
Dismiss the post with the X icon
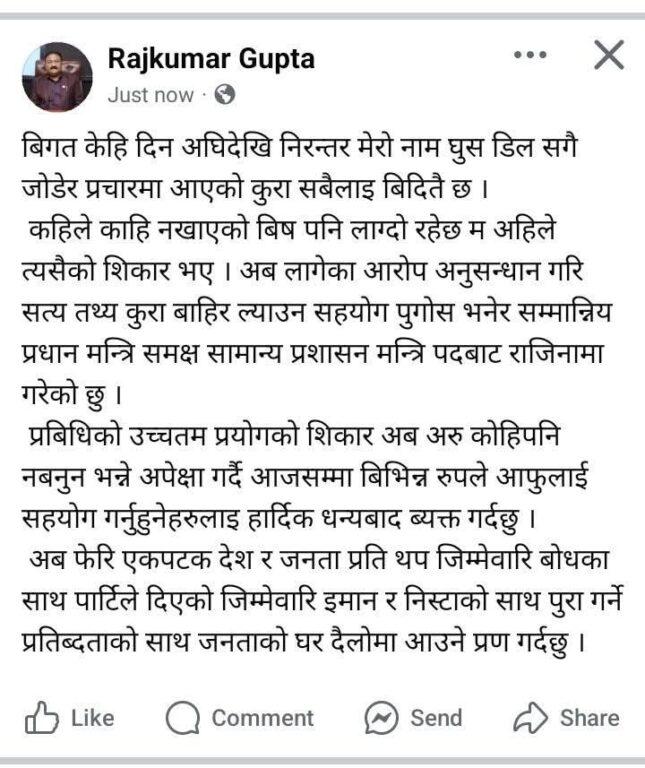tap(609, 55)
